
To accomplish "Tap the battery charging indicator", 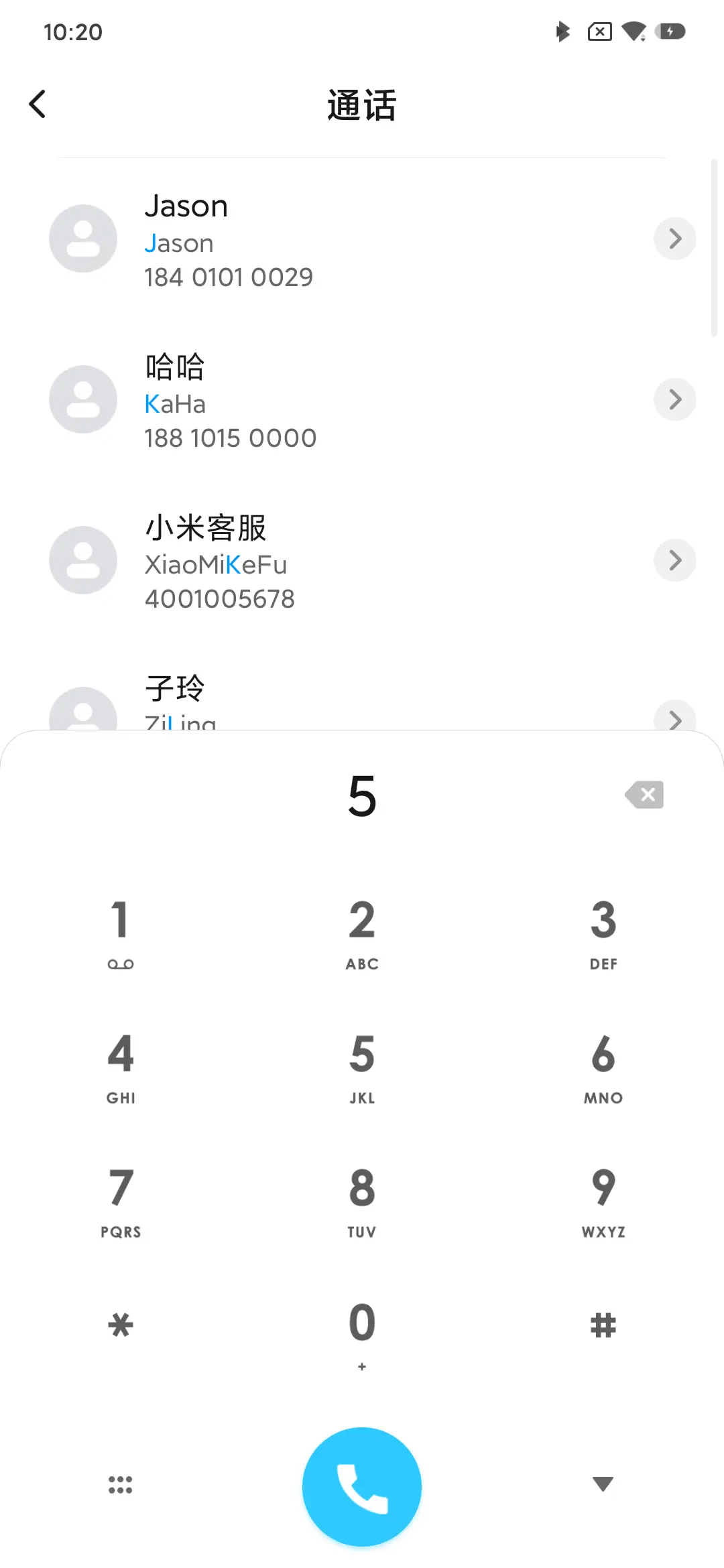I will tap(670, 31).
